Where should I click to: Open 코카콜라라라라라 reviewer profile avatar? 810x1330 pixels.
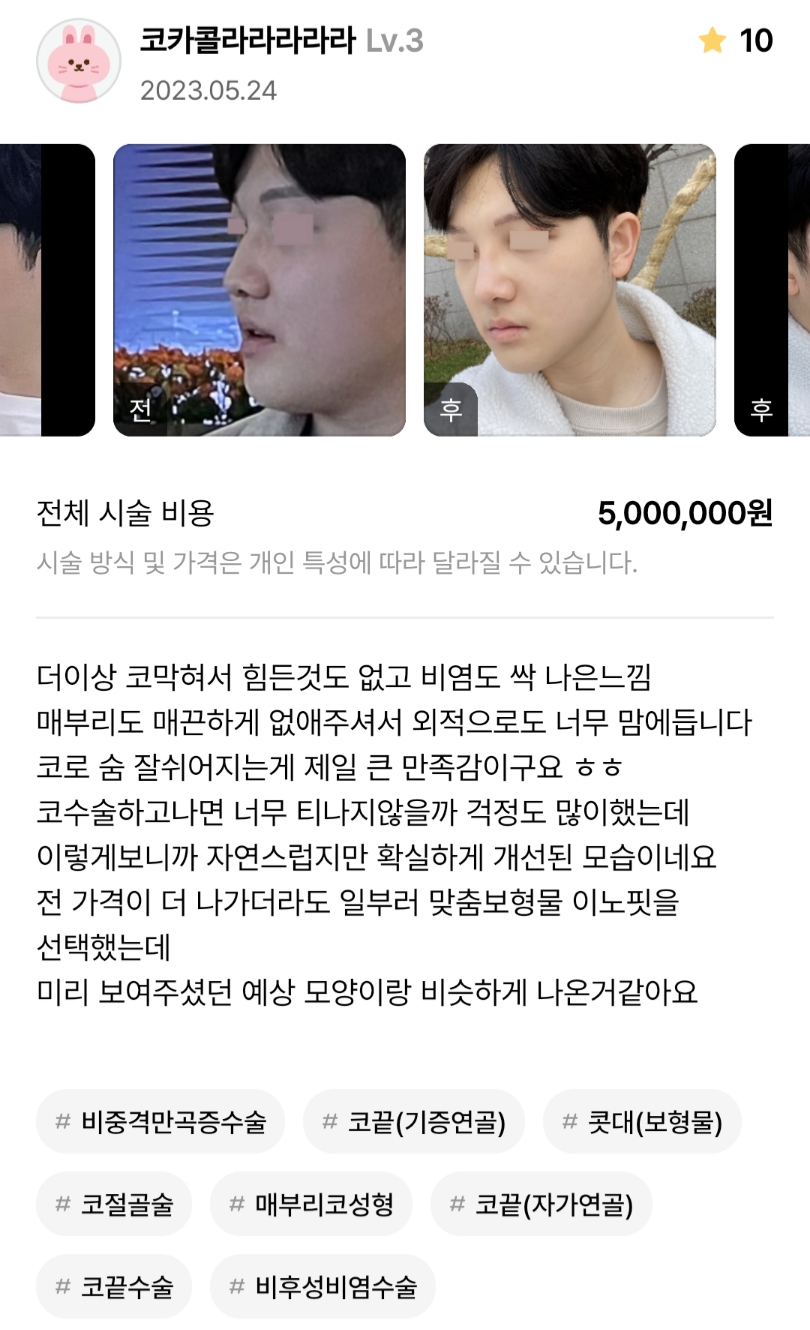coord(79,61)
